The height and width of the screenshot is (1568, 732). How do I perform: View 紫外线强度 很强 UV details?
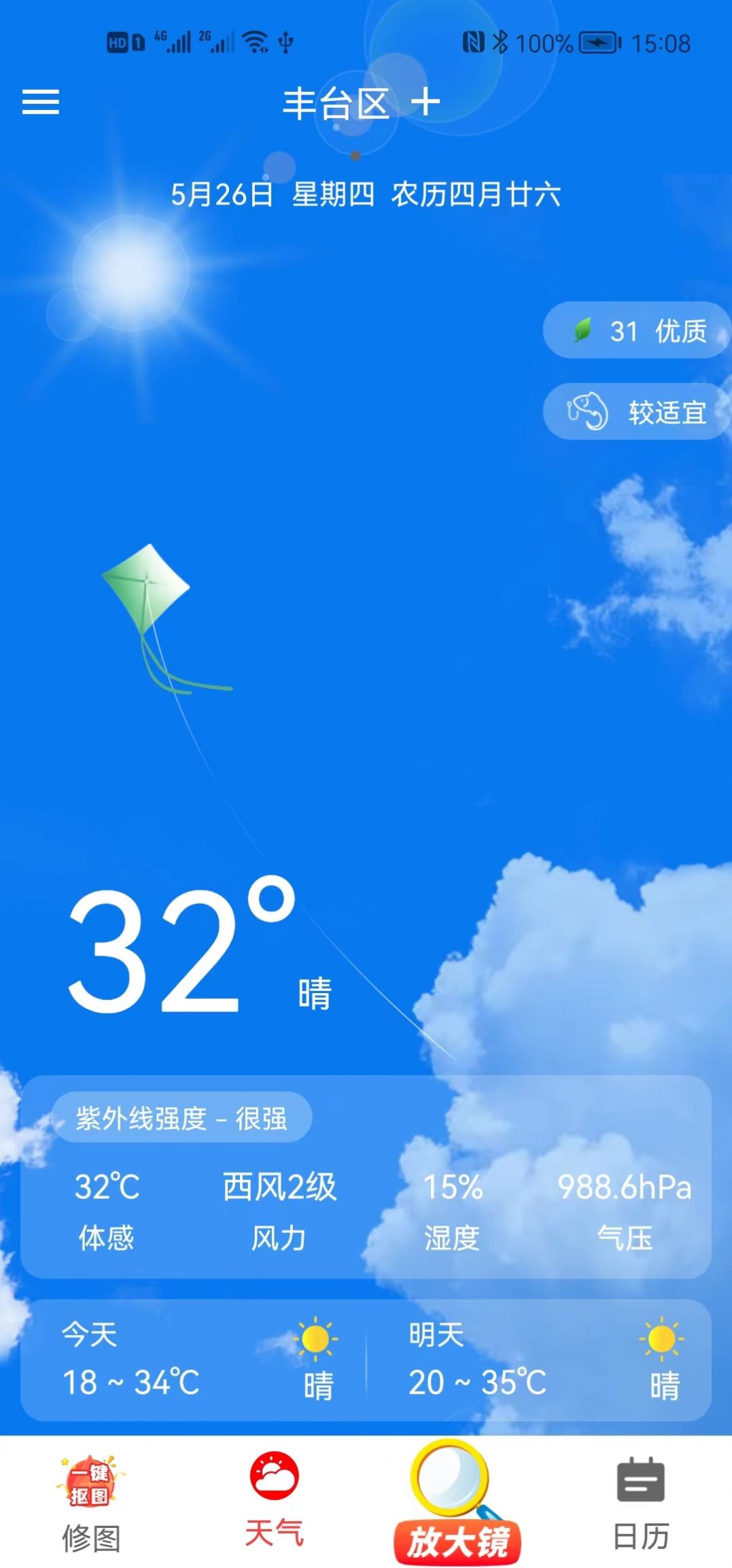(x=181, y=1118)
